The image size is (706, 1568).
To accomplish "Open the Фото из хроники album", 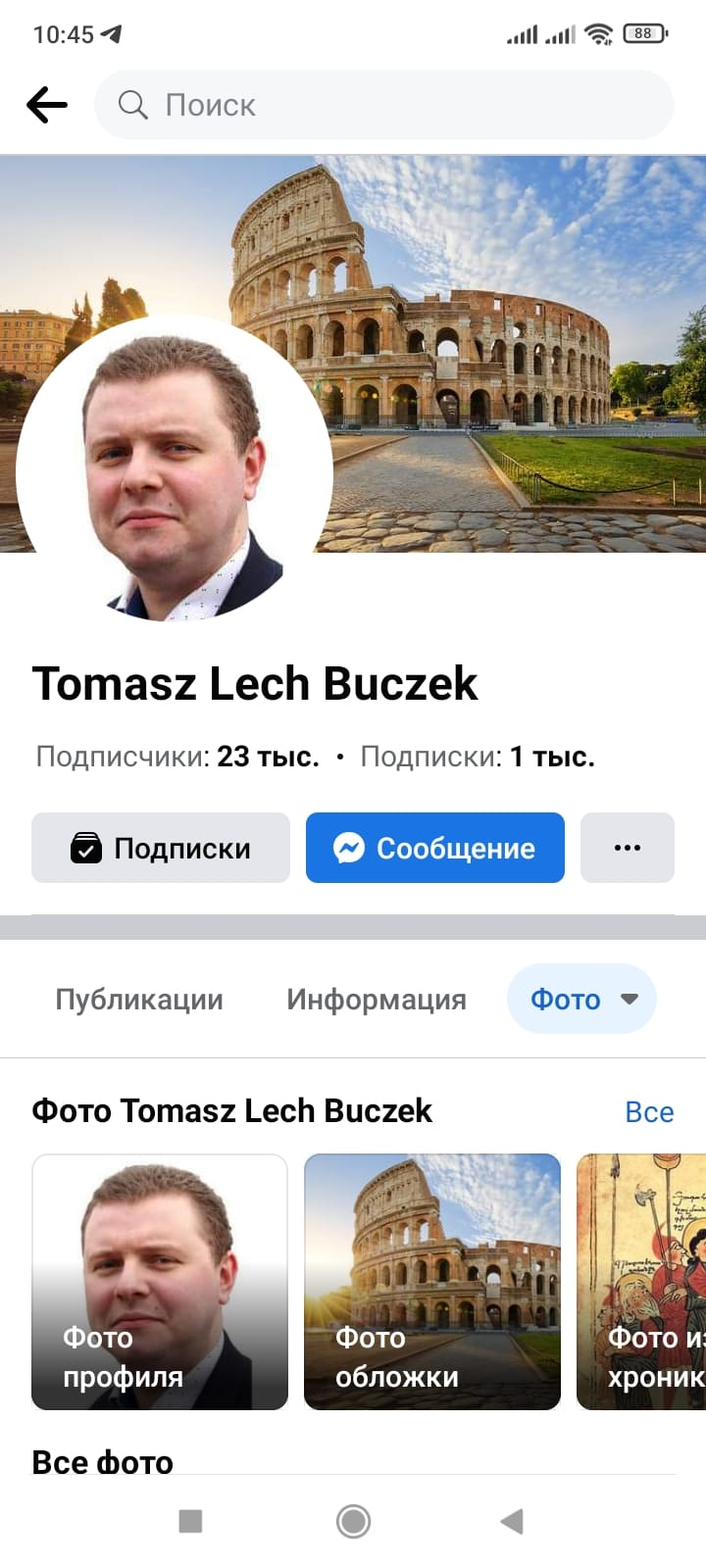I will click(642, 1282).
